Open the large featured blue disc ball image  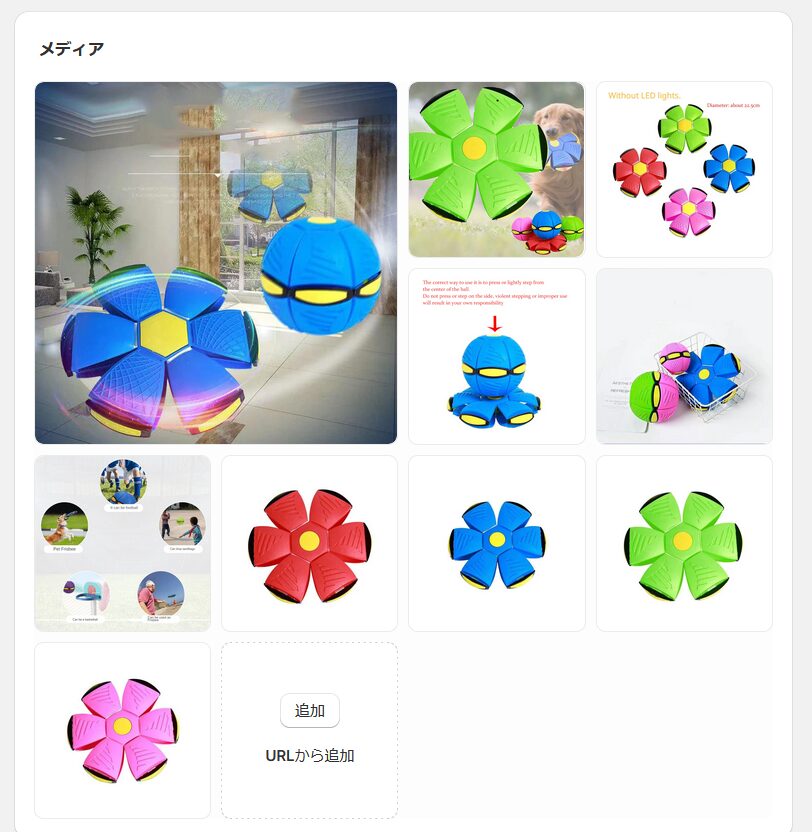(x=216, y=263)
